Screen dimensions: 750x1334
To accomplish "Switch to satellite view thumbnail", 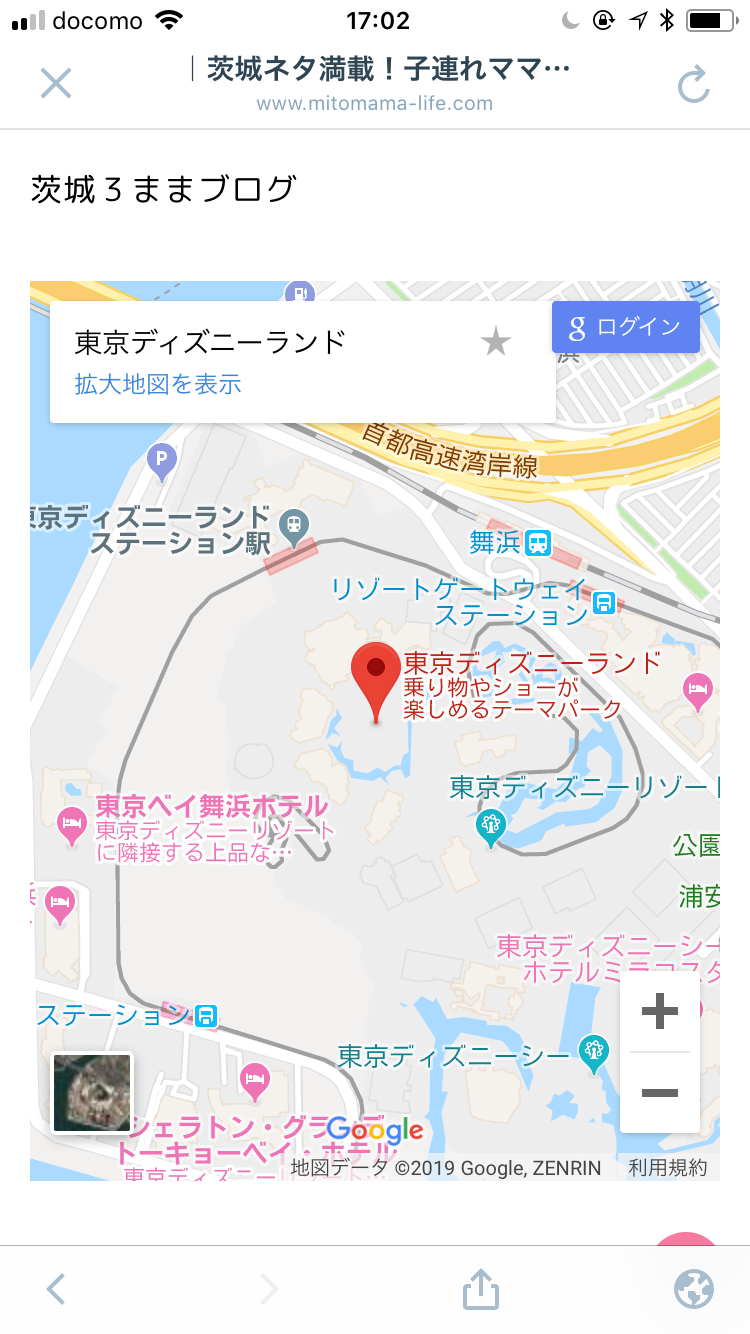I will (x=92, y=1093).
